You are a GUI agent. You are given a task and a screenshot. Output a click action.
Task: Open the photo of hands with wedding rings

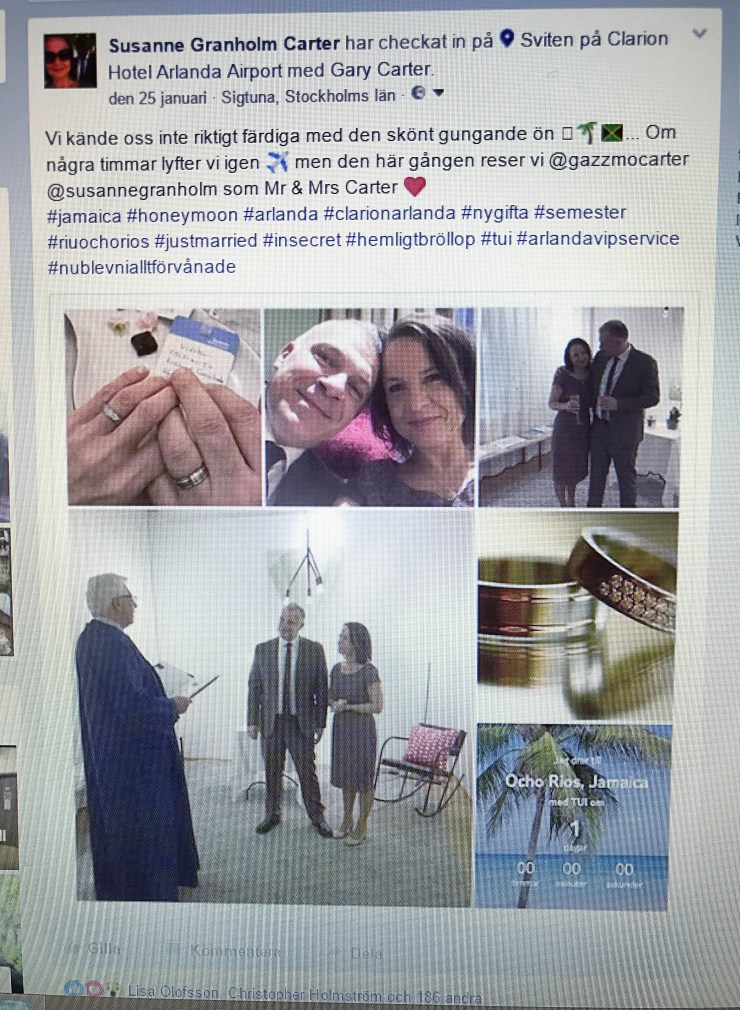(x=163, y=405)
